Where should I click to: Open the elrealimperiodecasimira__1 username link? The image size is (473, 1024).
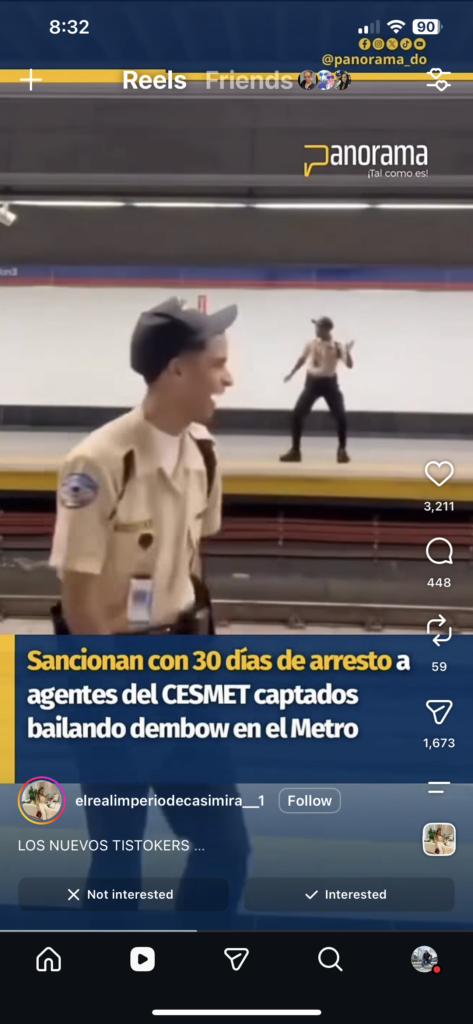click(170, 801)
